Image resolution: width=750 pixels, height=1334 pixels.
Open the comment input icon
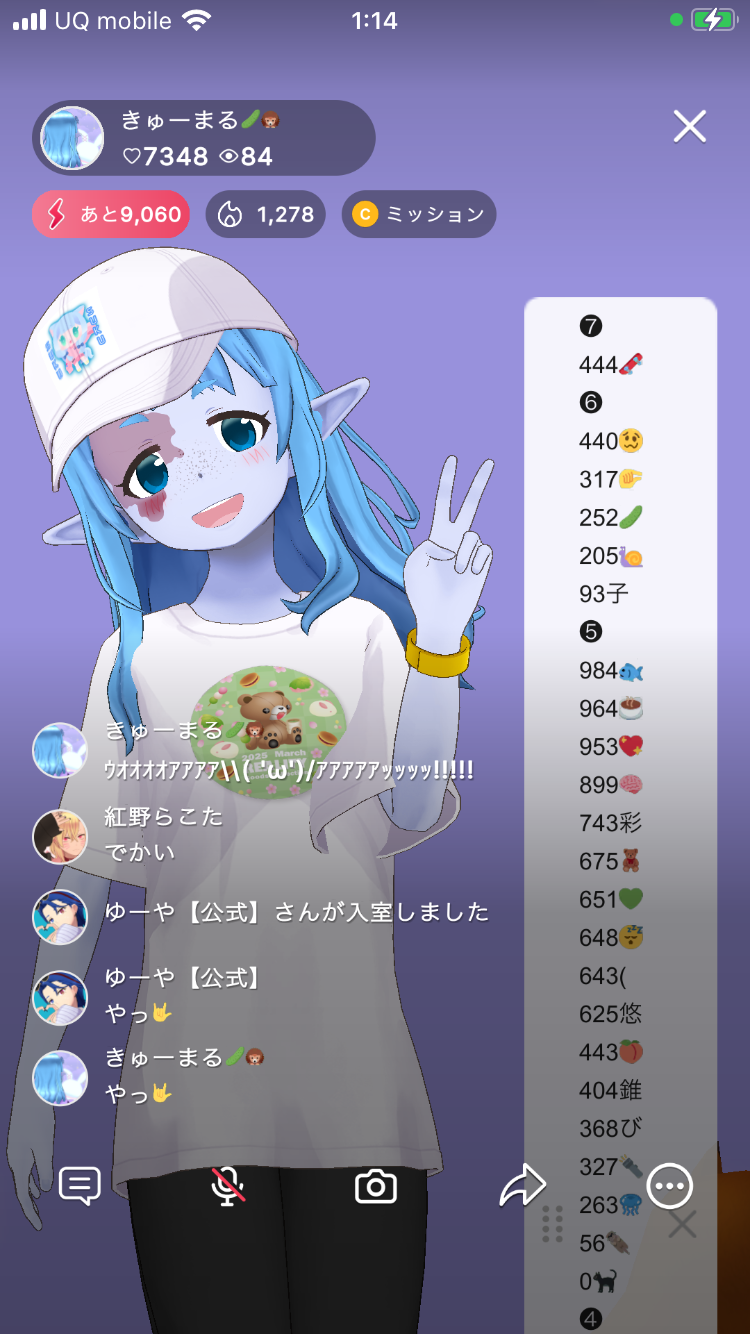click(x=80, y=1187)
